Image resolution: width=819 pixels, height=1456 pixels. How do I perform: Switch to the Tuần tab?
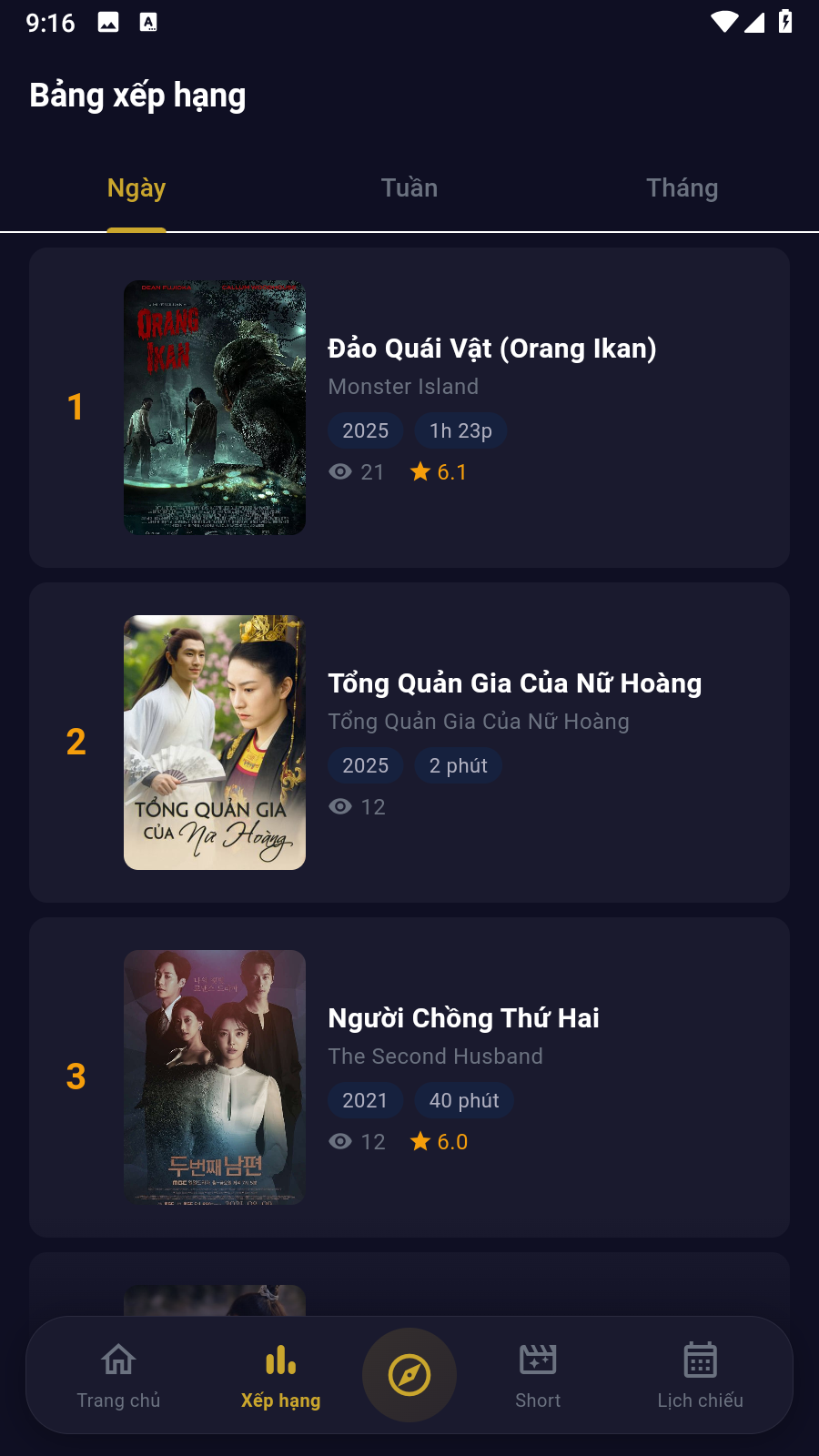(409, 188)
